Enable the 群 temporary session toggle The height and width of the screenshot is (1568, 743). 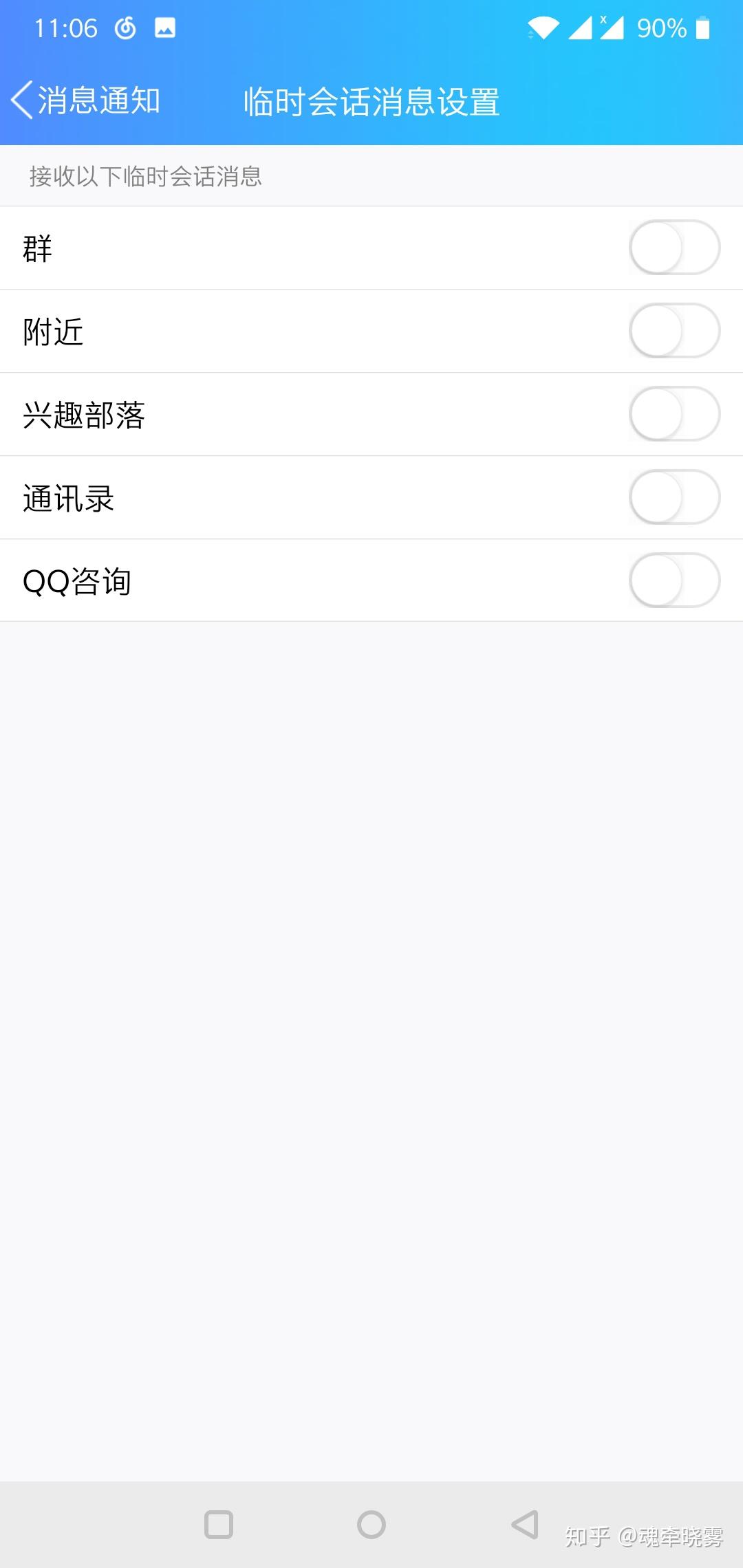(674, 248)
